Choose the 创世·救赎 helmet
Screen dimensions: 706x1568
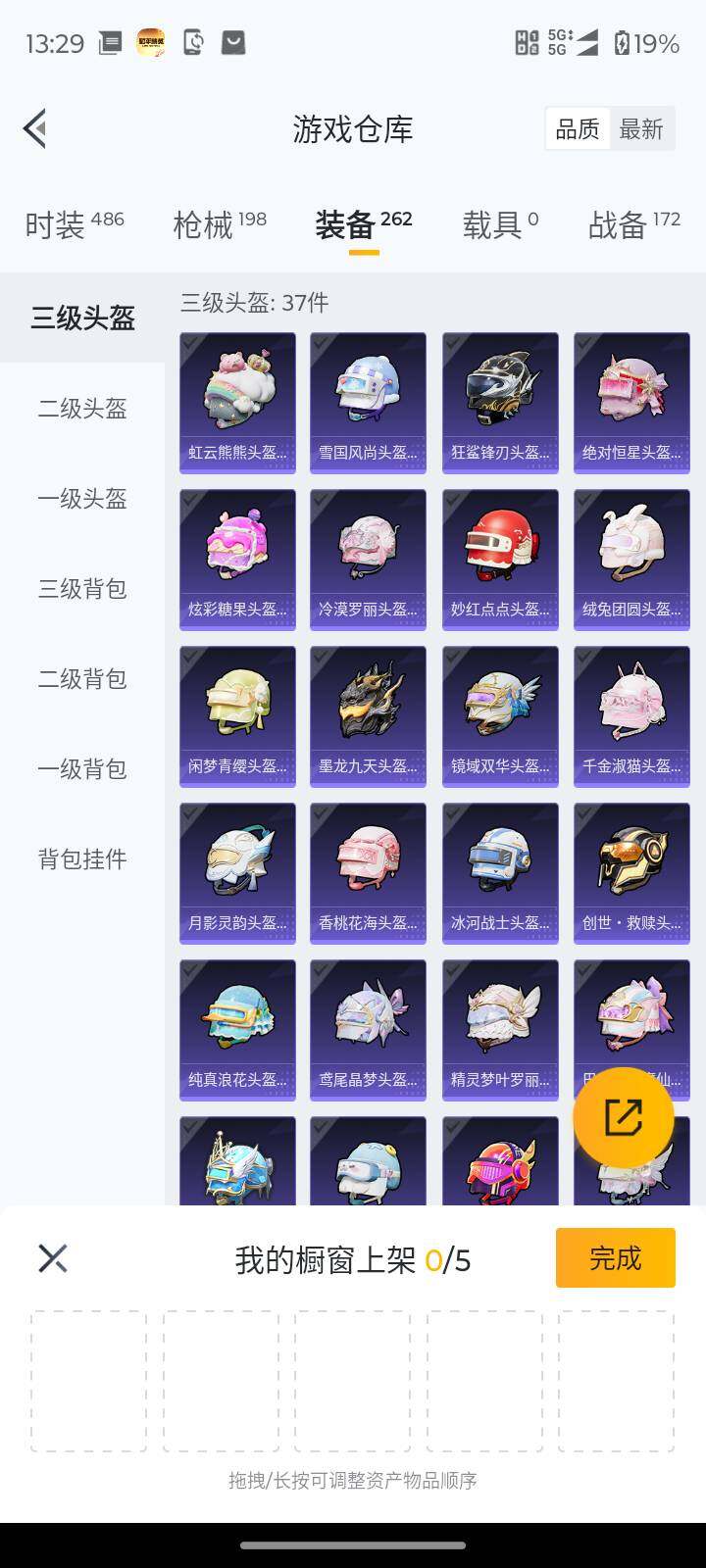(631, 860)
